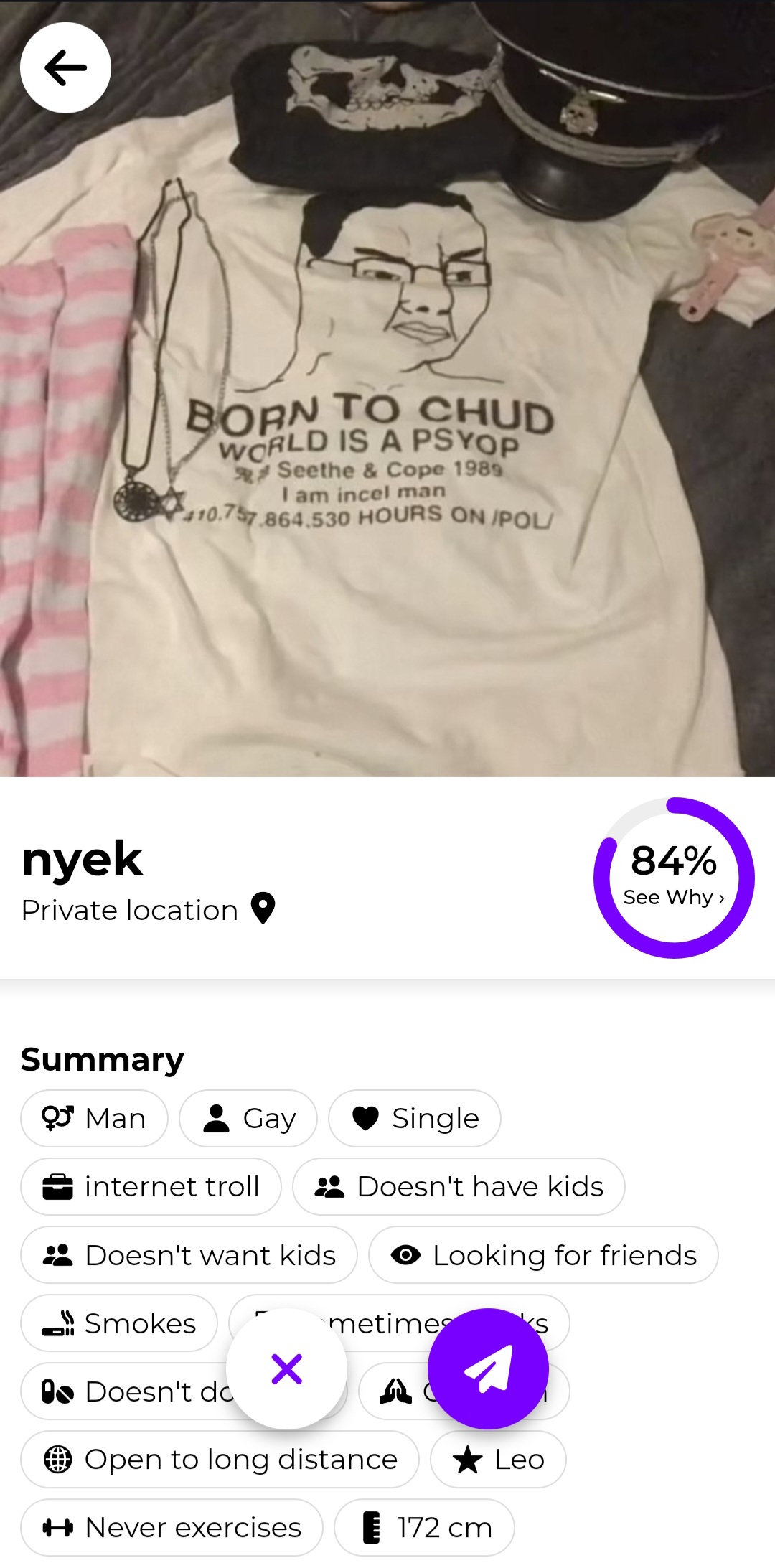Open nyek's profile photo
The image size is (775, 1568).
387,389
